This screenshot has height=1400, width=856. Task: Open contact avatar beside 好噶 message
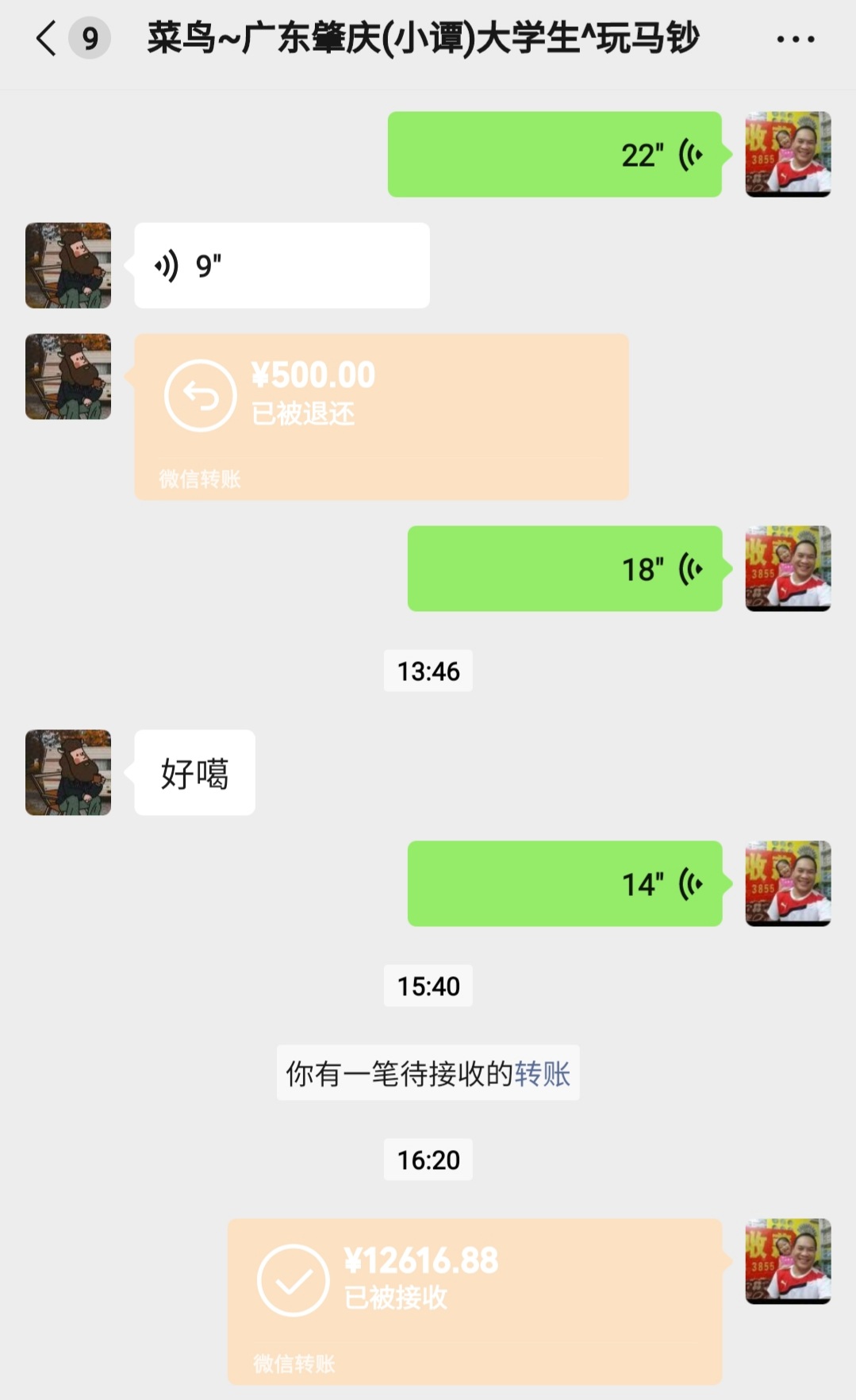pos(68,773)
